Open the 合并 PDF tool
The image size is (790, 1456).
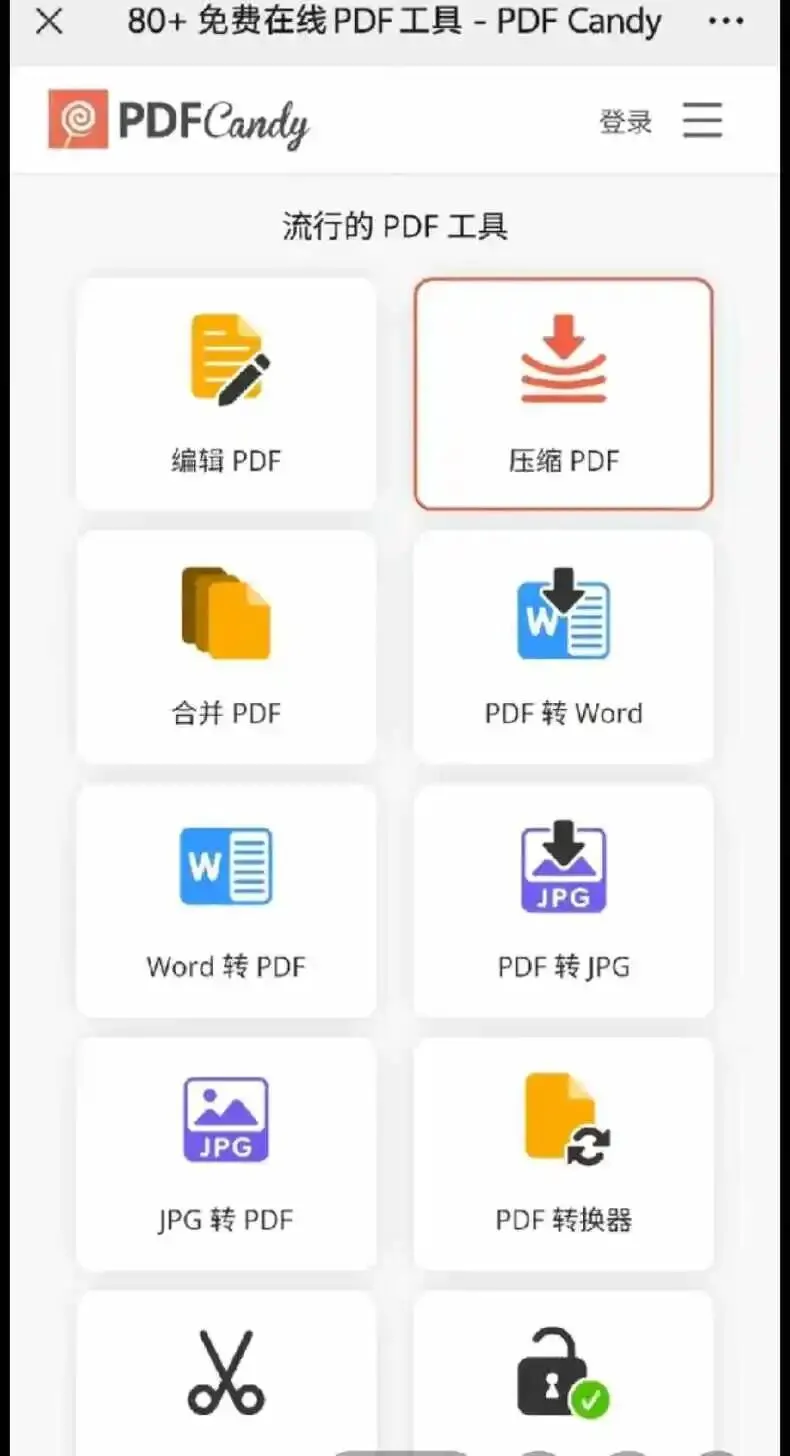pyautogui.click(x=226, y=647)
